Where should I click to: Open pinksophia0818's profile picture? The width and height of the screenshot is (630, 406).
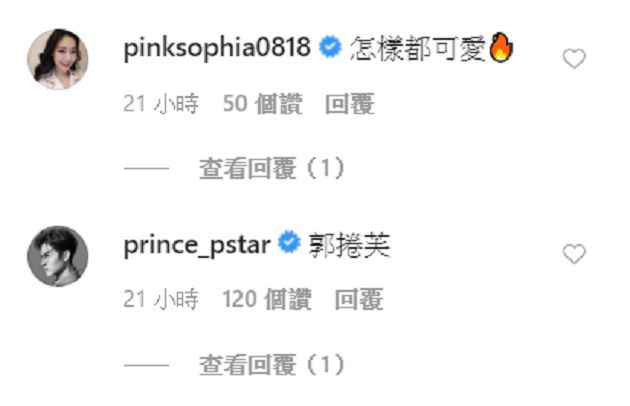coord(57,59)
